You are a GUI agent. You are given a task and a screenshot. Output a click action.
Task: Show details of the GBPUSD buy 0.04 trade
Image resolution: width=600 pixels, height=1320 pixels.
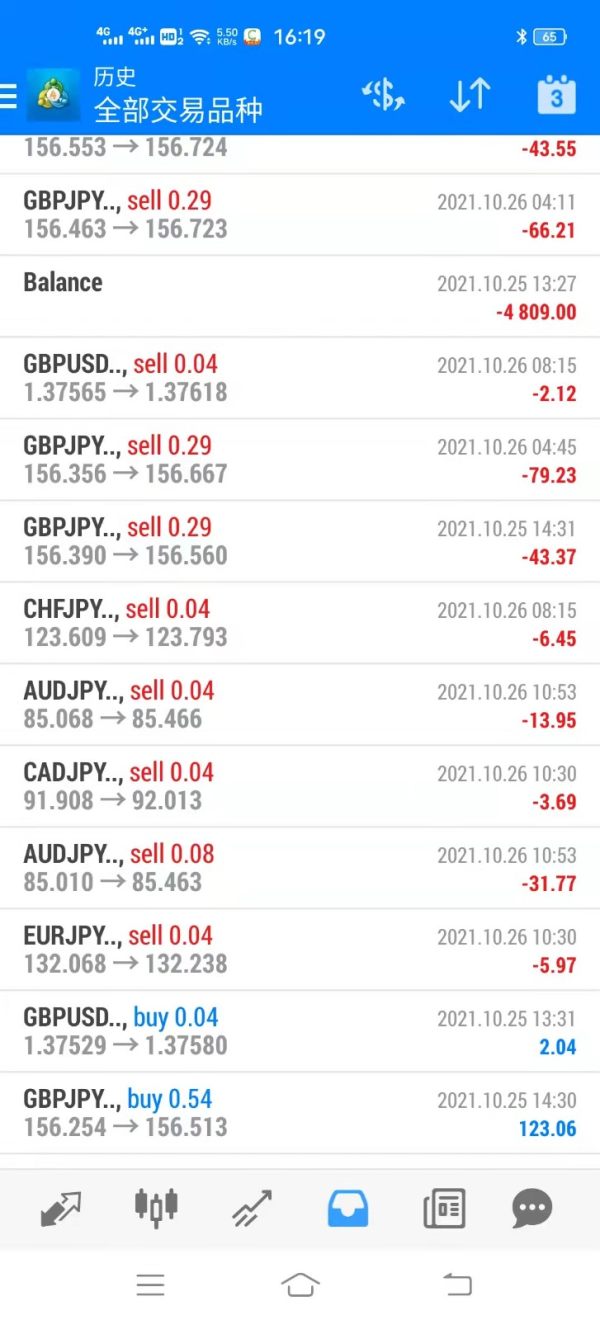point(300,1031)
